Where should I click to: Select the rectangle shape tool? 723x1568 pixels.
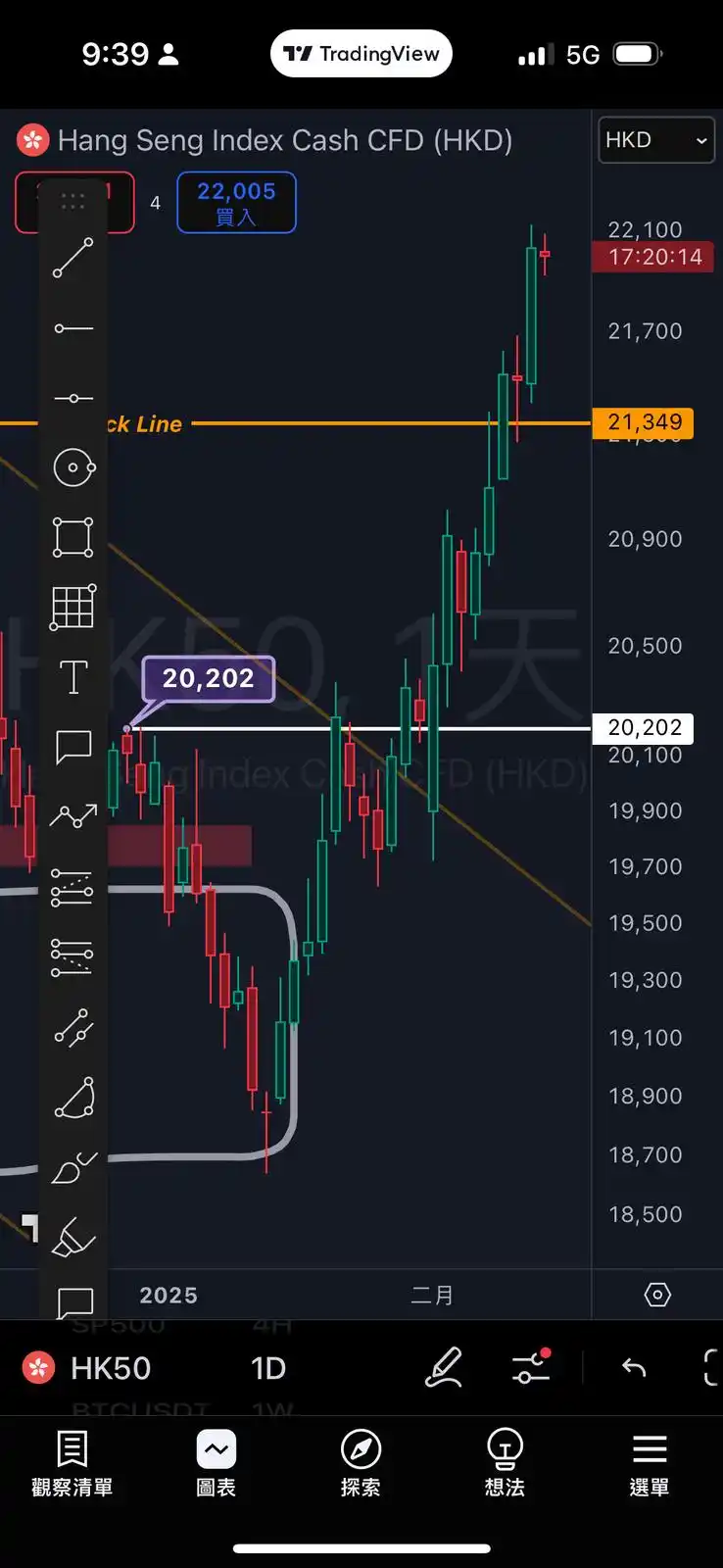tap(73, 537)
